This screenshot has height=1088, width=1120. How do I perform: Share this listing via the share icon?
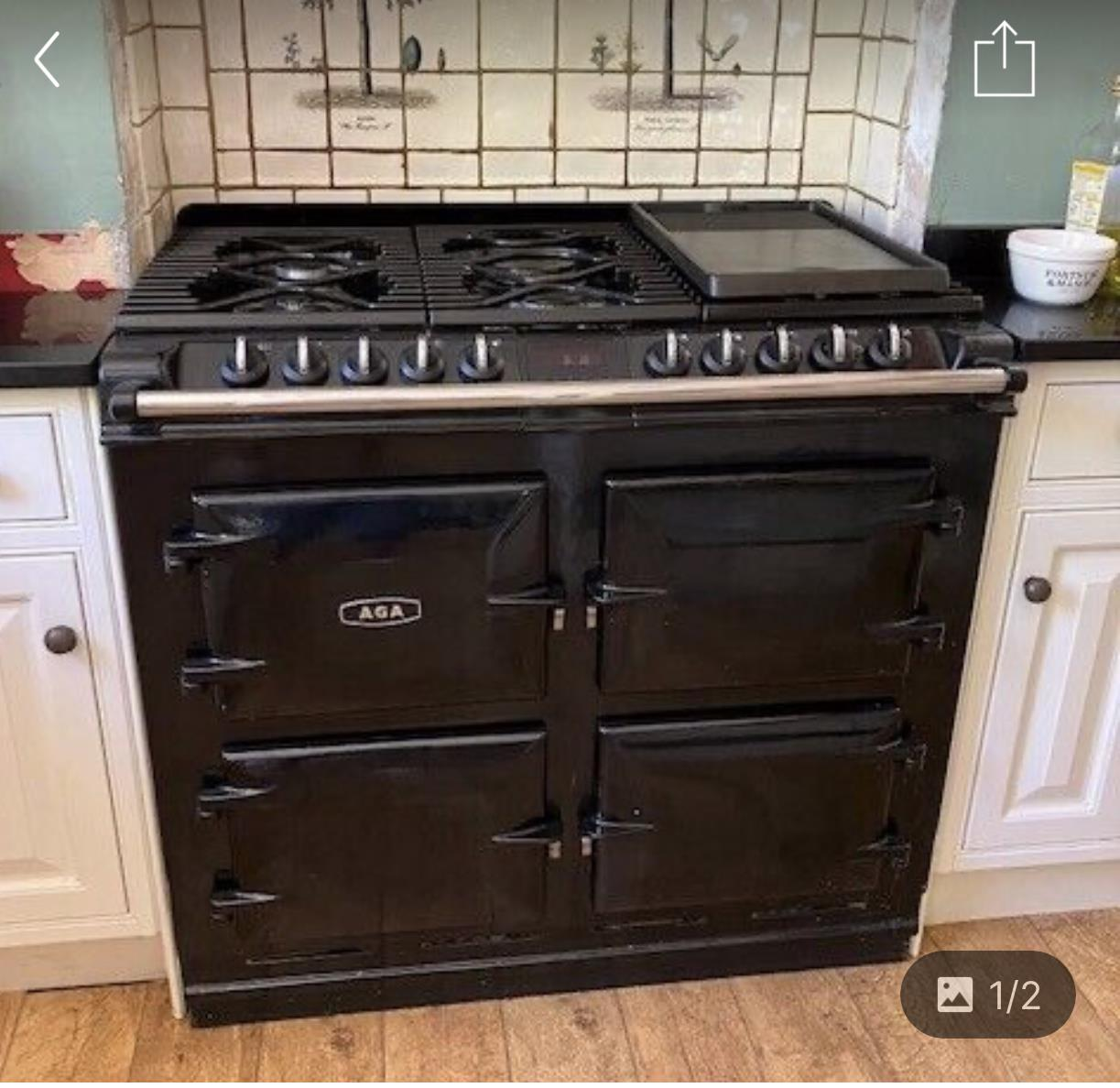1004,60
